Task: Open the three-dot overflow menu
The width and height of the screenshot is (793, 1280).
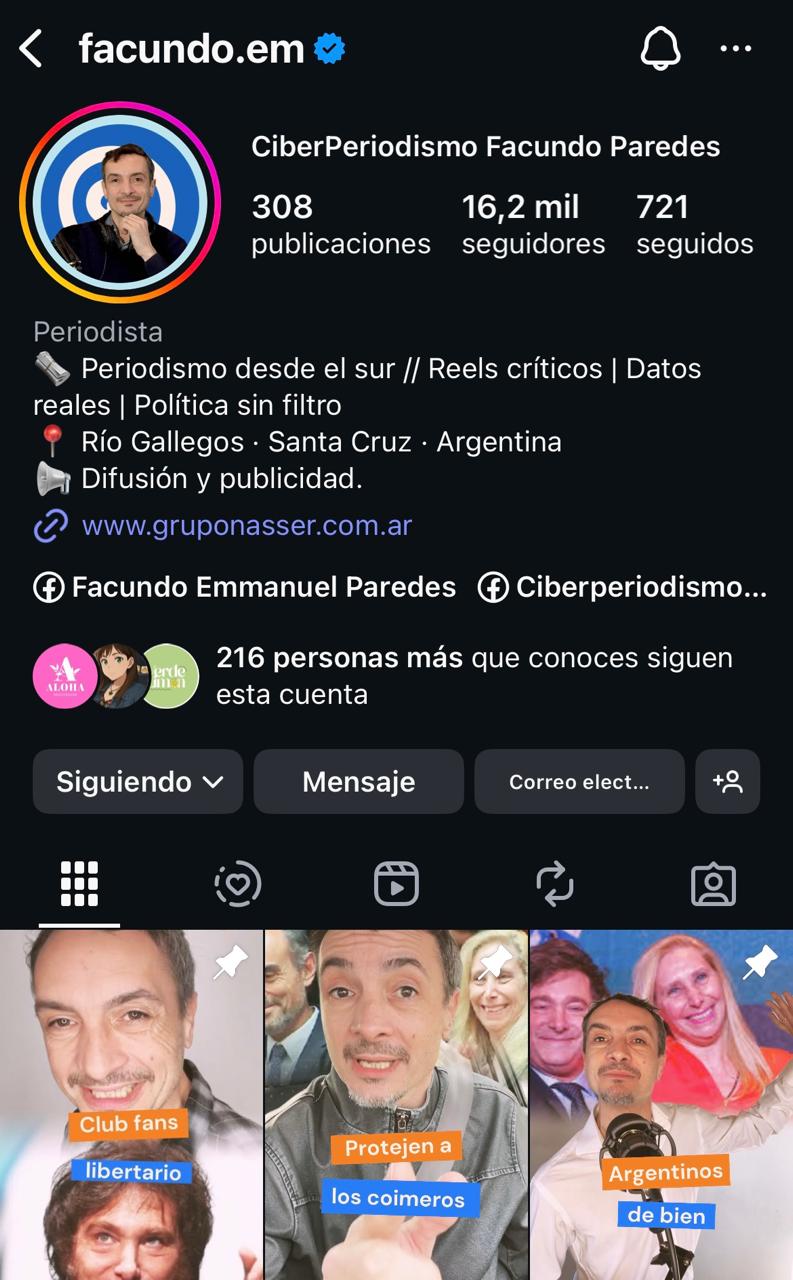Action: click(735, 48)
